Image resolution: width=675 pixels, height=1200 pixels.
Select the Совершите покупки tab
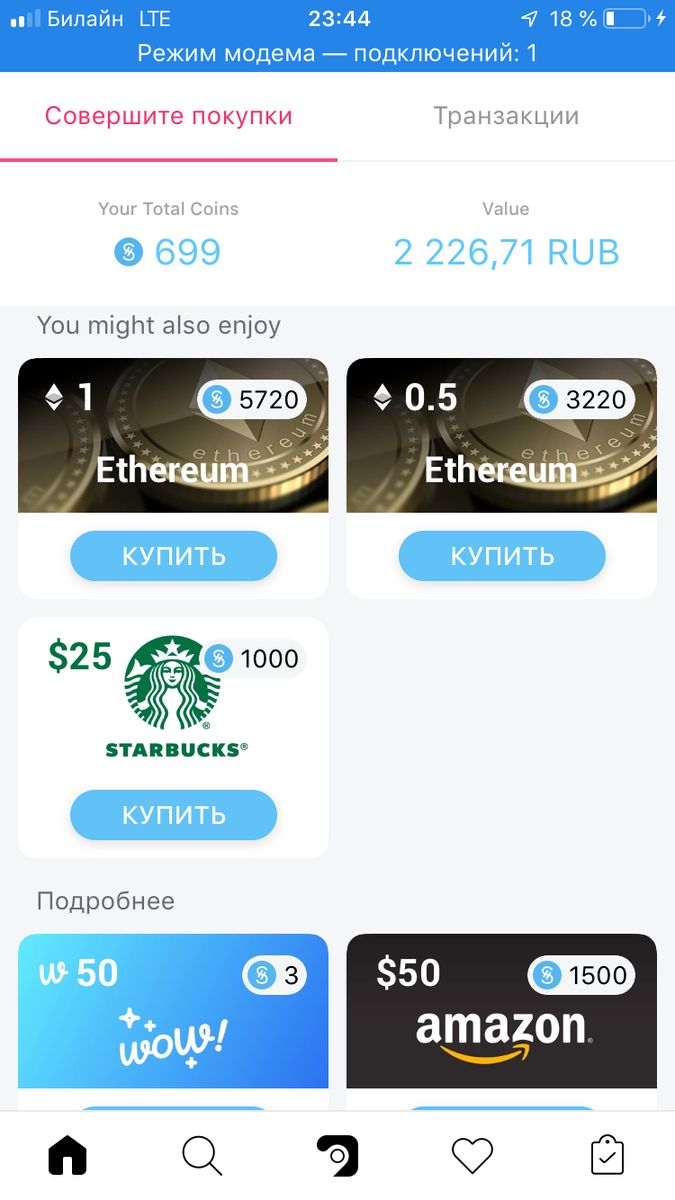click(x=168, y=116)
